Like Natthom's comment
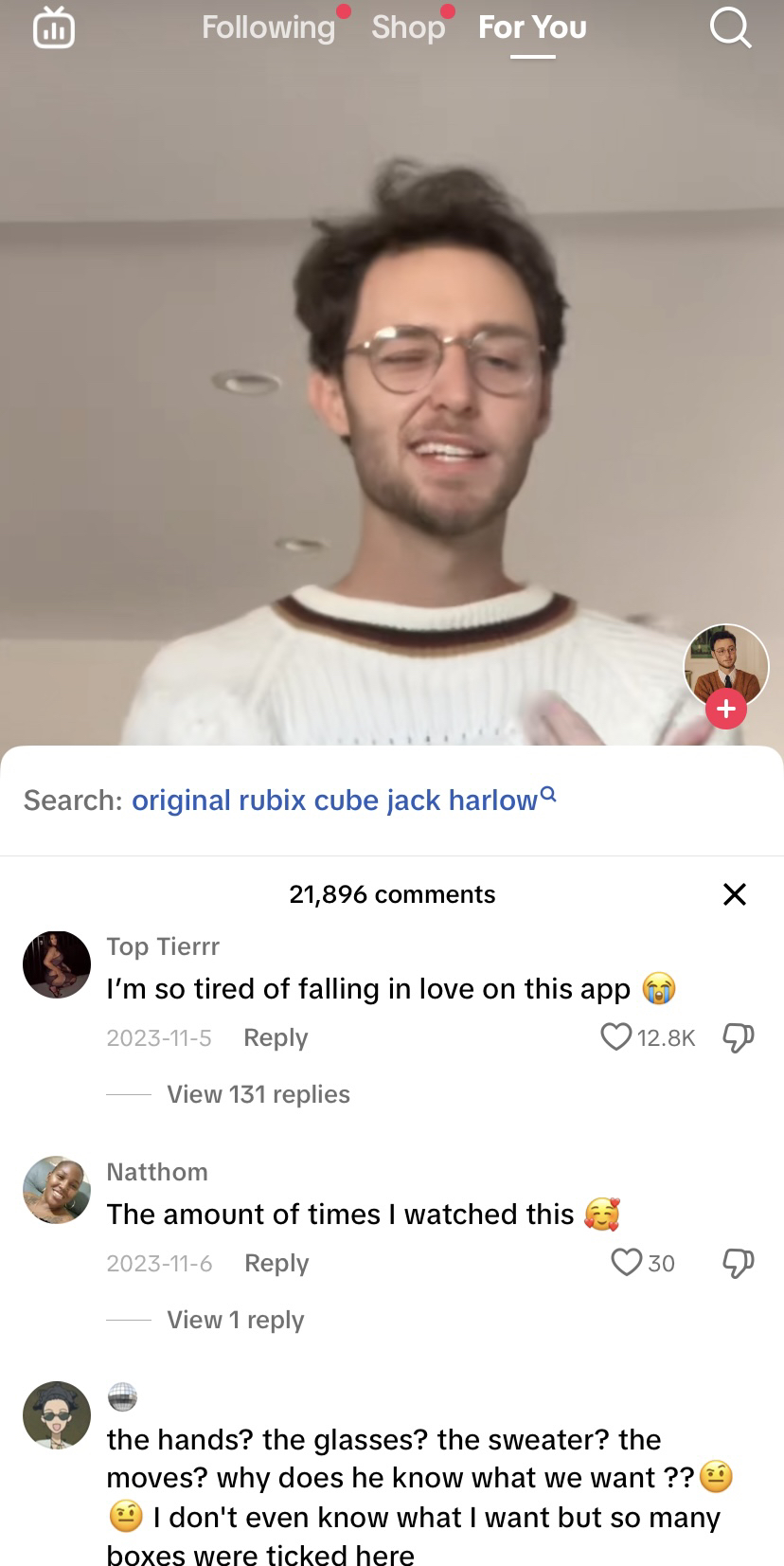 pos(627,1263)
